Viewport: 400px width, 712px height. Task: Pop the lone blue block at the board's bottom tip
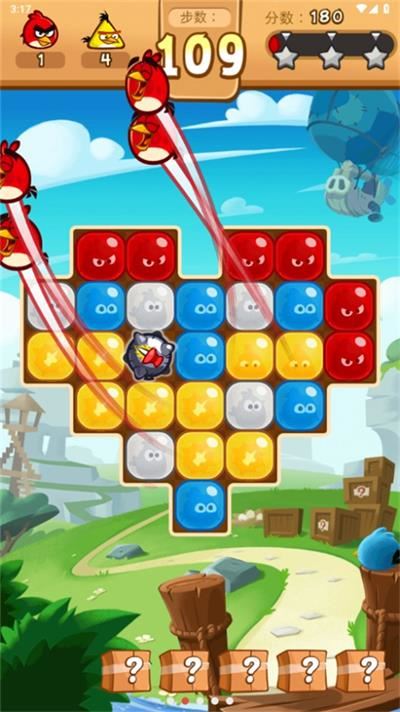(200, 505)
